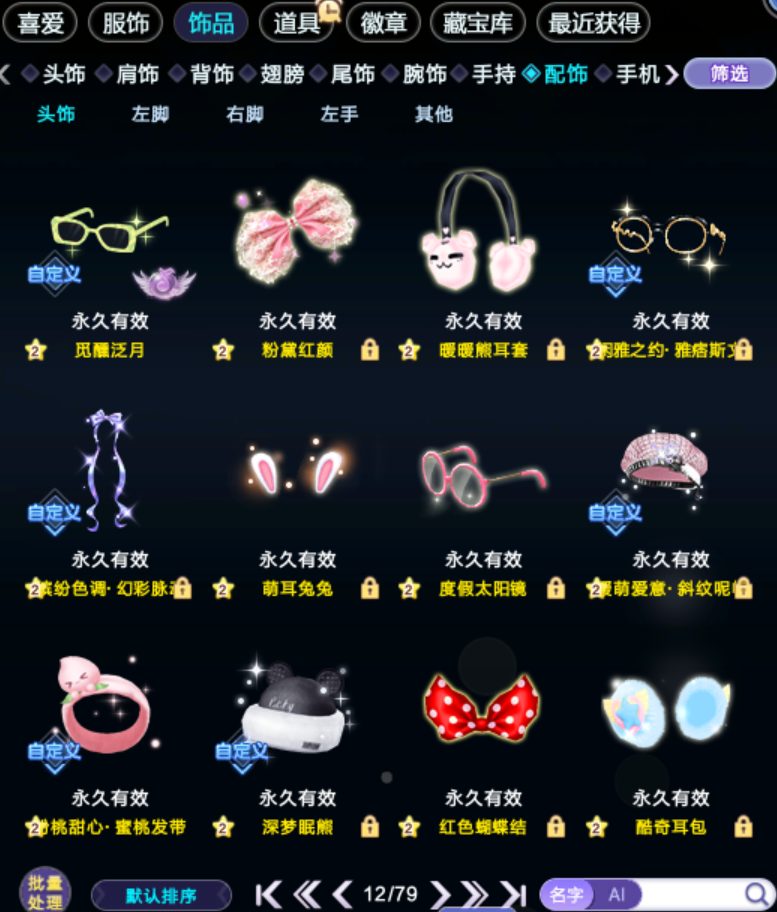Choose the 其他 sub-tab
Viewport: 777px width, 912px height.
(434, 114)
